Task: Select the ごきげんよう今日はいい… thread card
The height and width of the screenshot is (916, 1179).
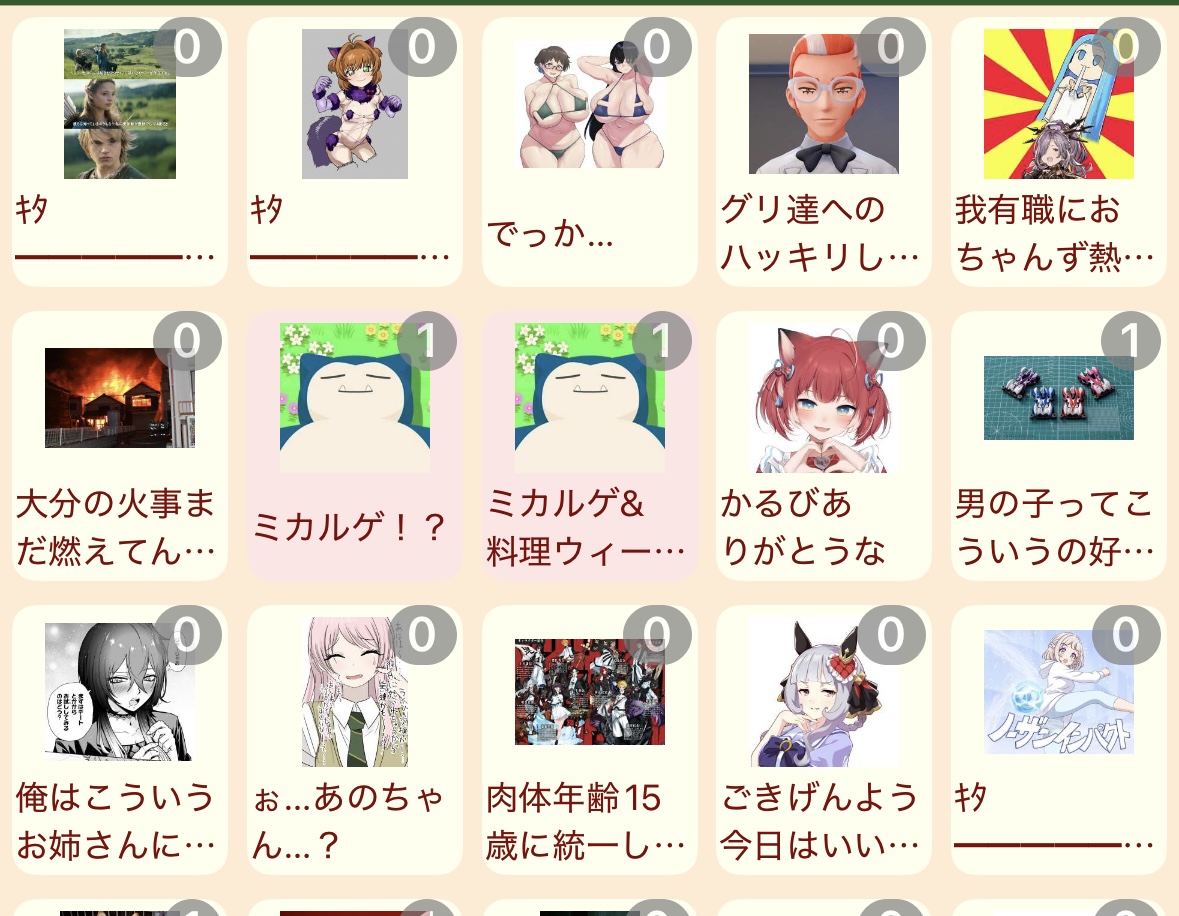Action: pyautogui.click(x=823, y=739)
